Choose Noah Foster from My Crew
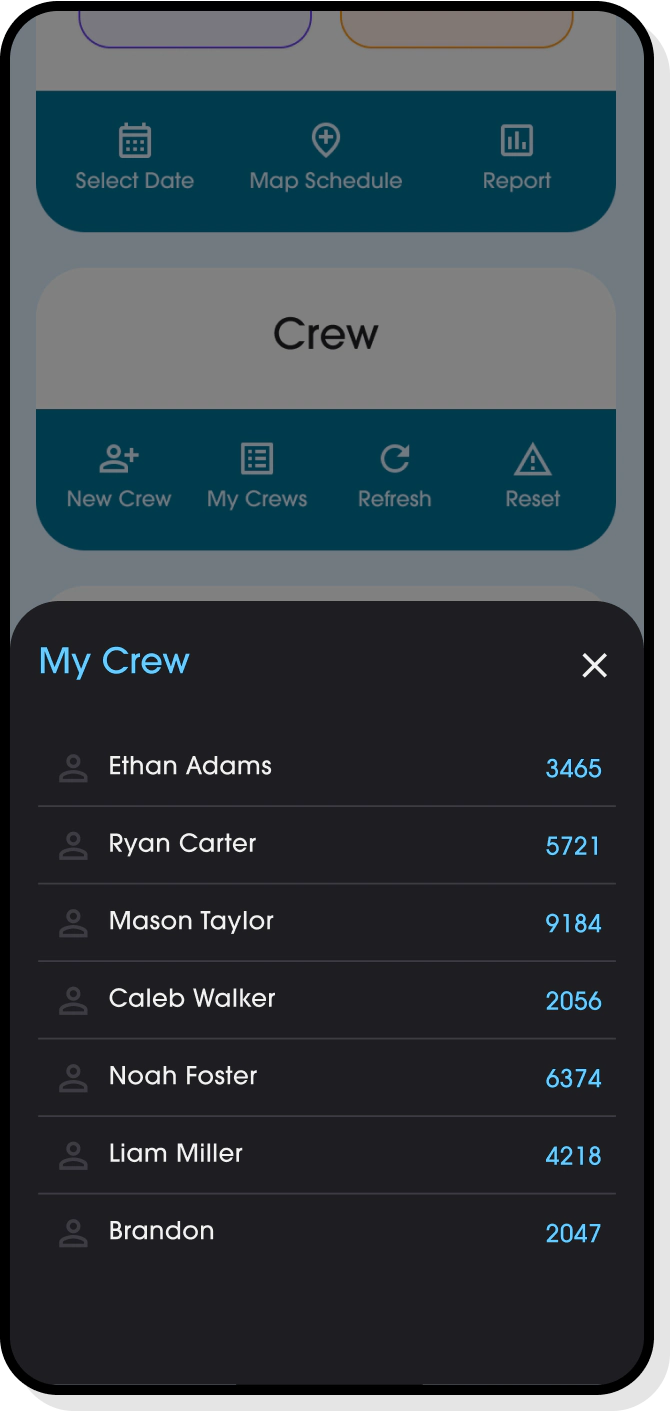 point(326,1077)
